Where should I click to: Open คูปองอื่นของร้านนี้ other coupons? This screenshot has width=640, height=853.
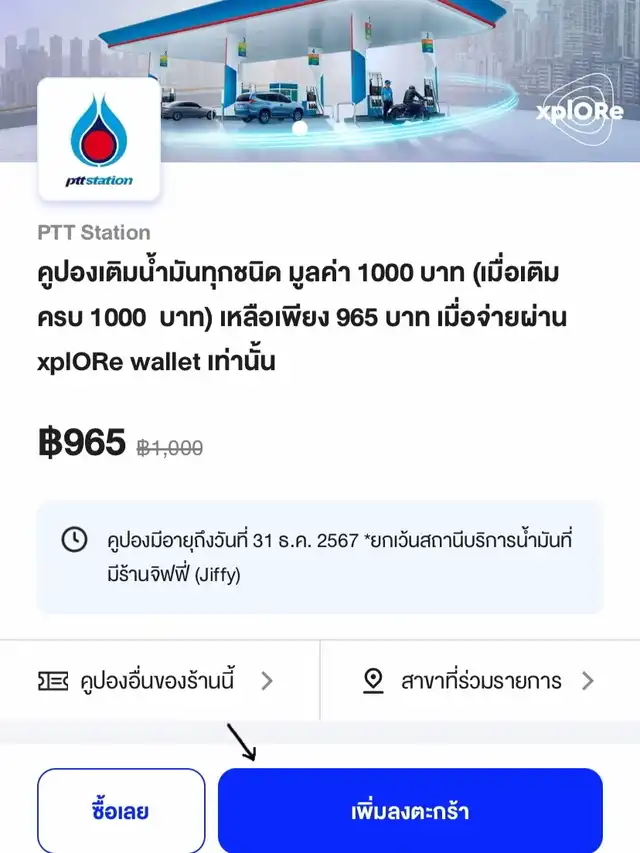pos(155,681)
